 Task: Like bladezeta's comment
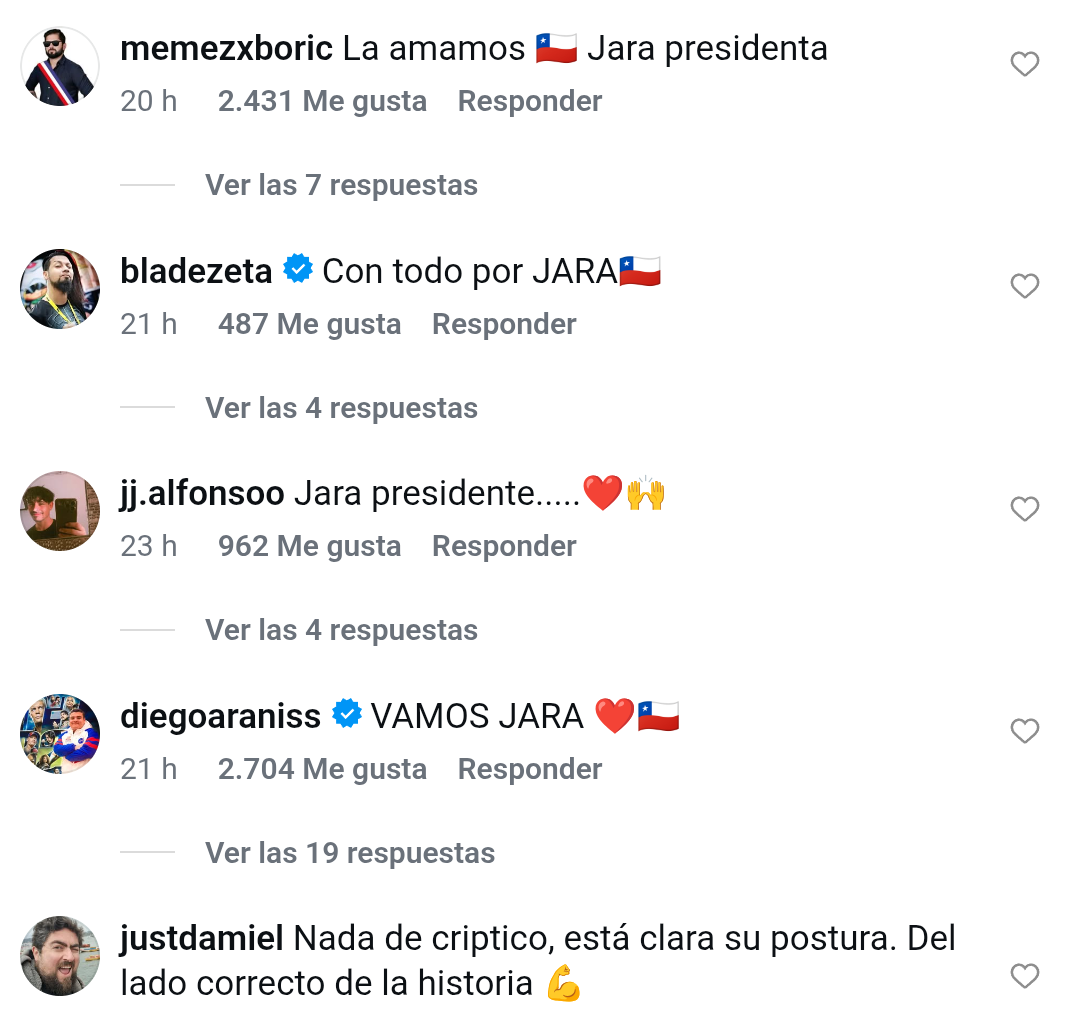pyautogui.click(x=1024, y=287)
